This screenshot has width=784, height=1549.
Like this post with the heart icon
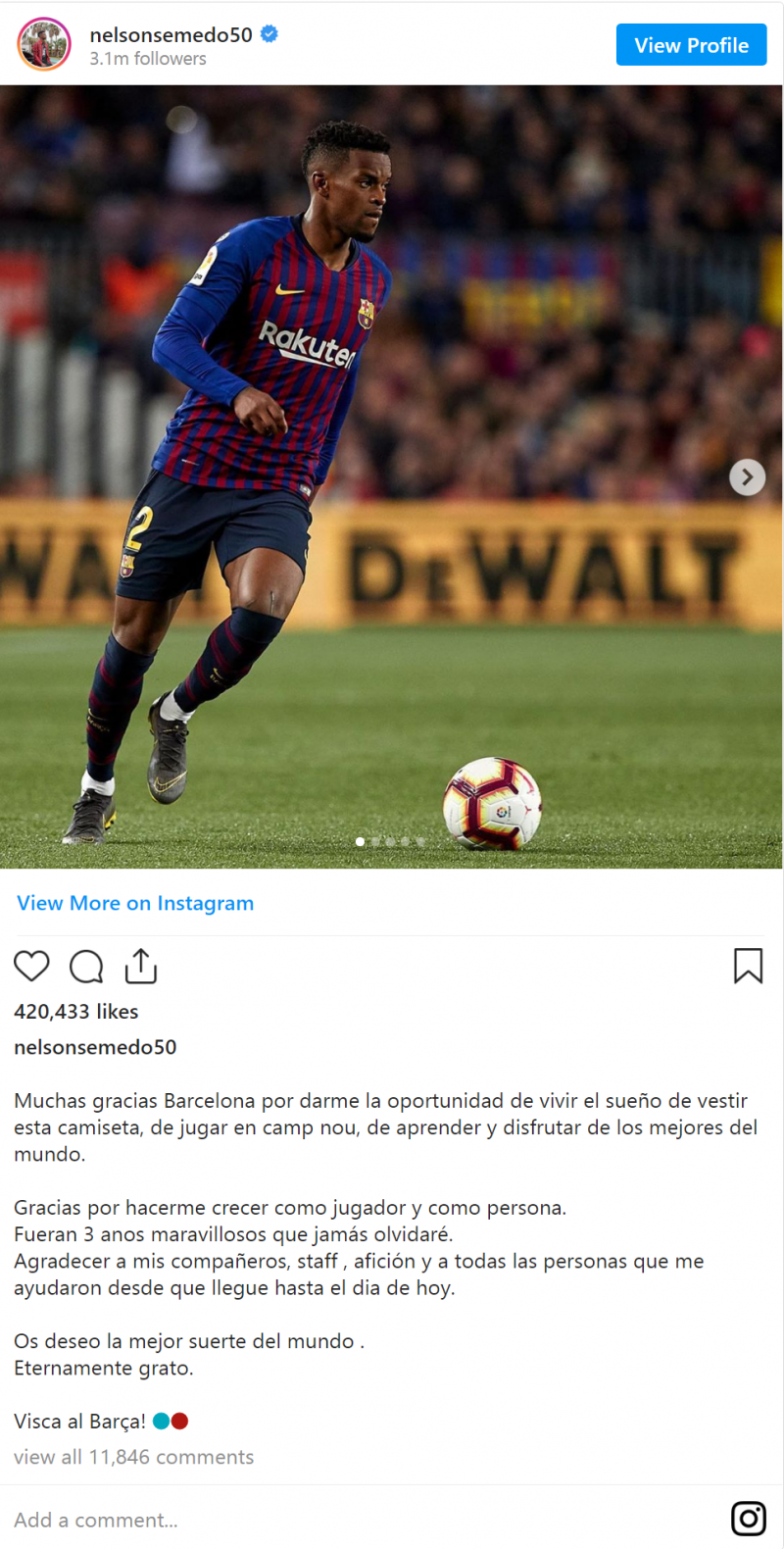point(31,966)
